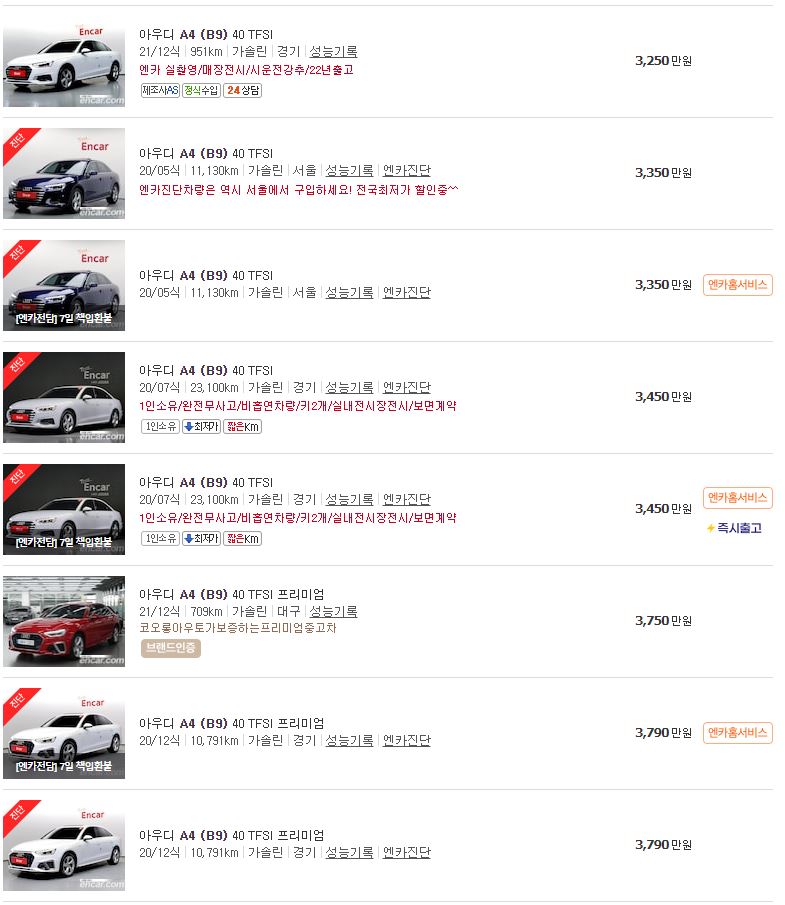Open 엔카진단 link on listing with 전국최저가 description
Screen dimensions: 785x905
(x=407, y=171)
